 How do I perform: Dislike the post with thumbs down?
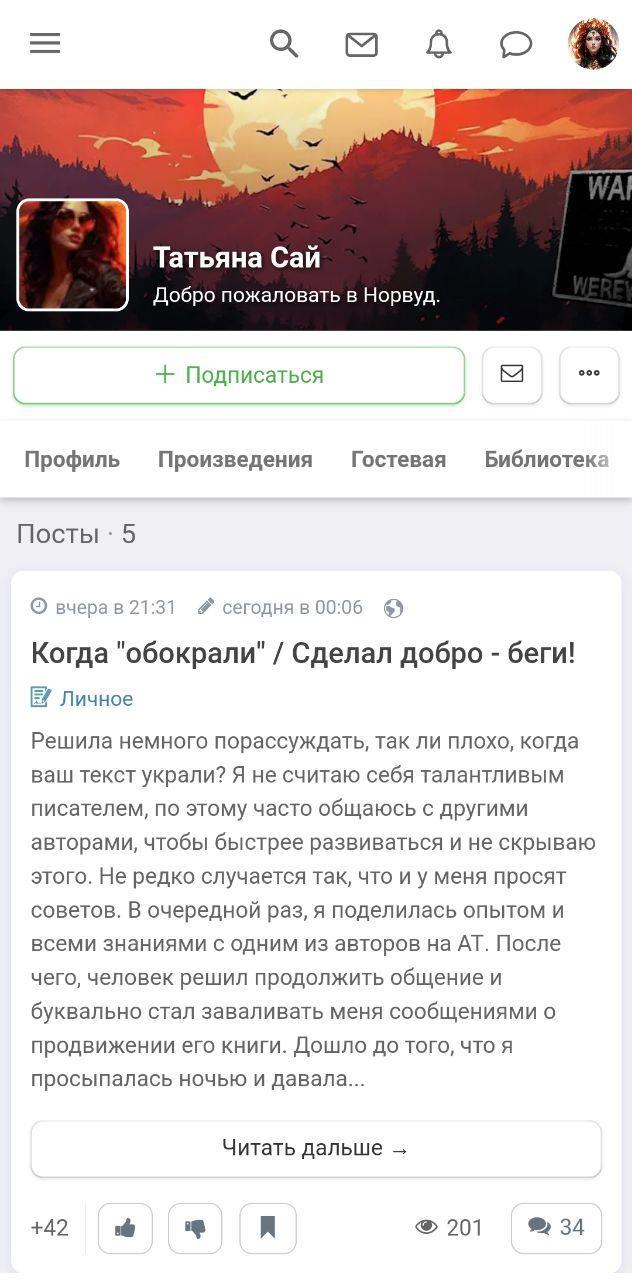tap(195, 1228)
